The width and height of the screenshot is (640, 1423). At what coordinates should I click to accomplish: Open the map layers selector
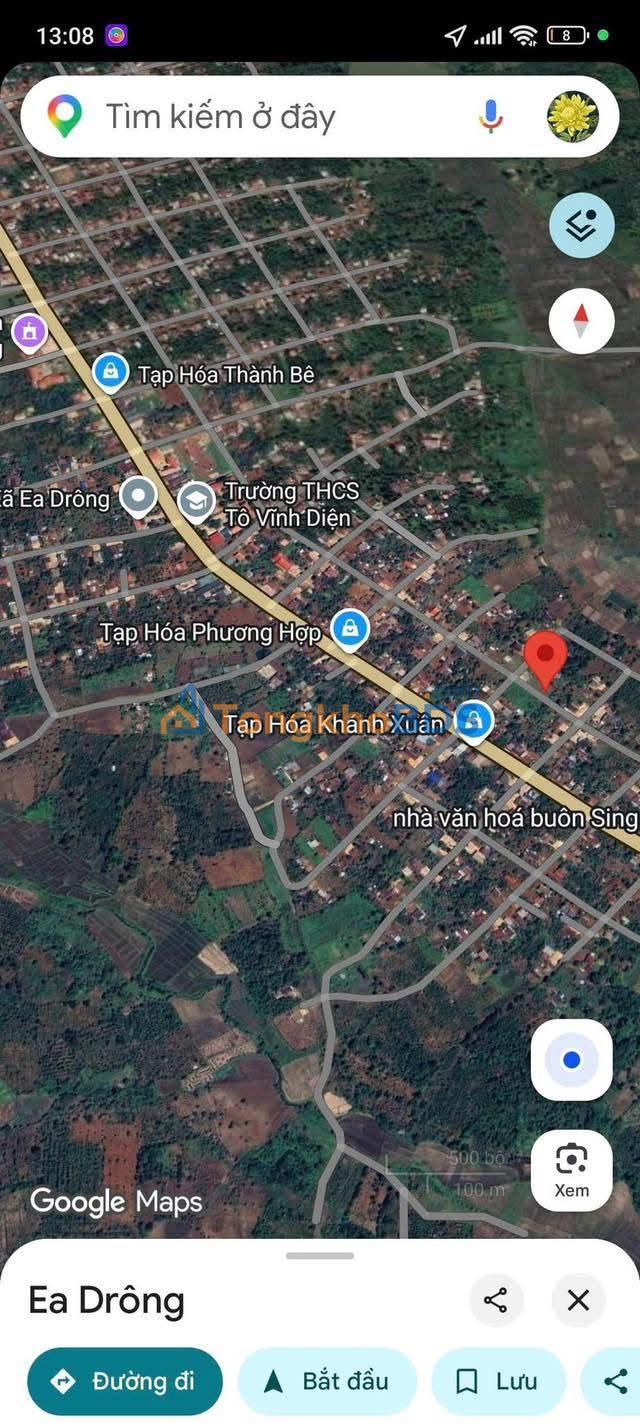click(581, 226)
